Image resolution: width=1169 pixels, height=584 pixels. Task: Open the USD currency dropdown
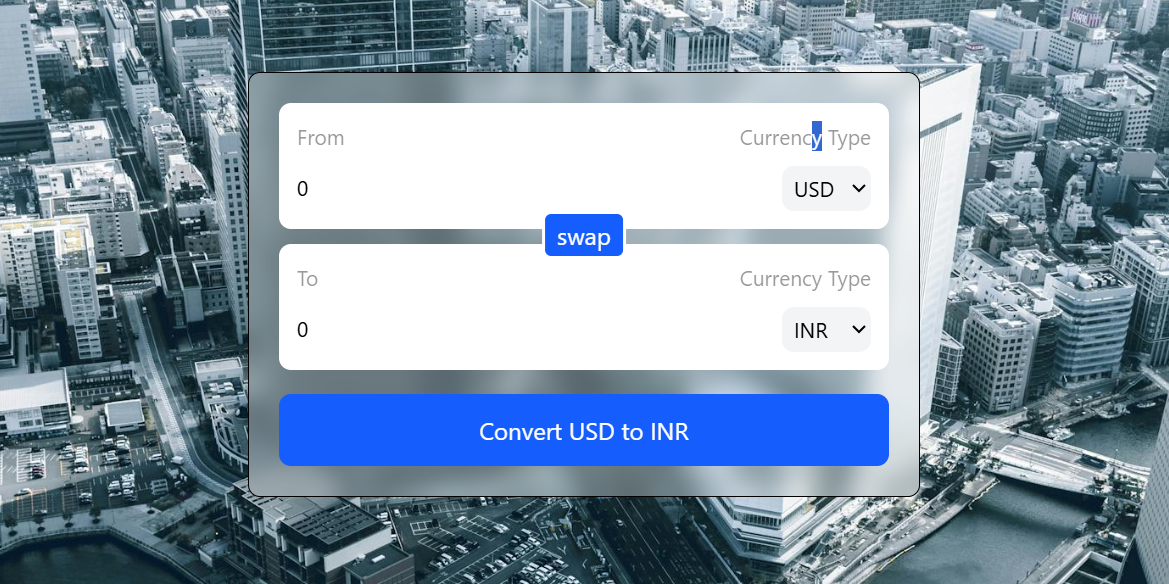826,189
